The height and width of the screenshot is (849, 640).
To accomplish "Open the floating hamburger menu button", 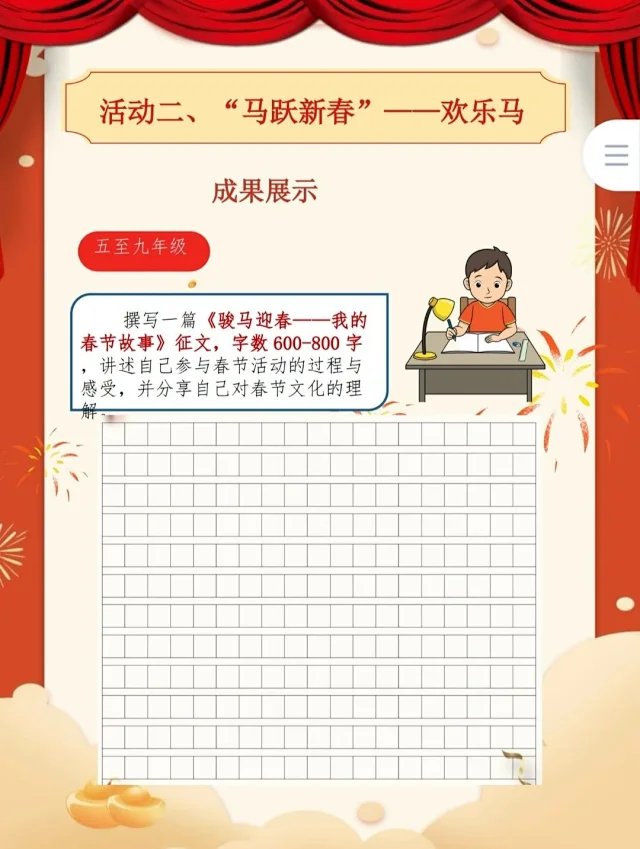I will 616,156.
